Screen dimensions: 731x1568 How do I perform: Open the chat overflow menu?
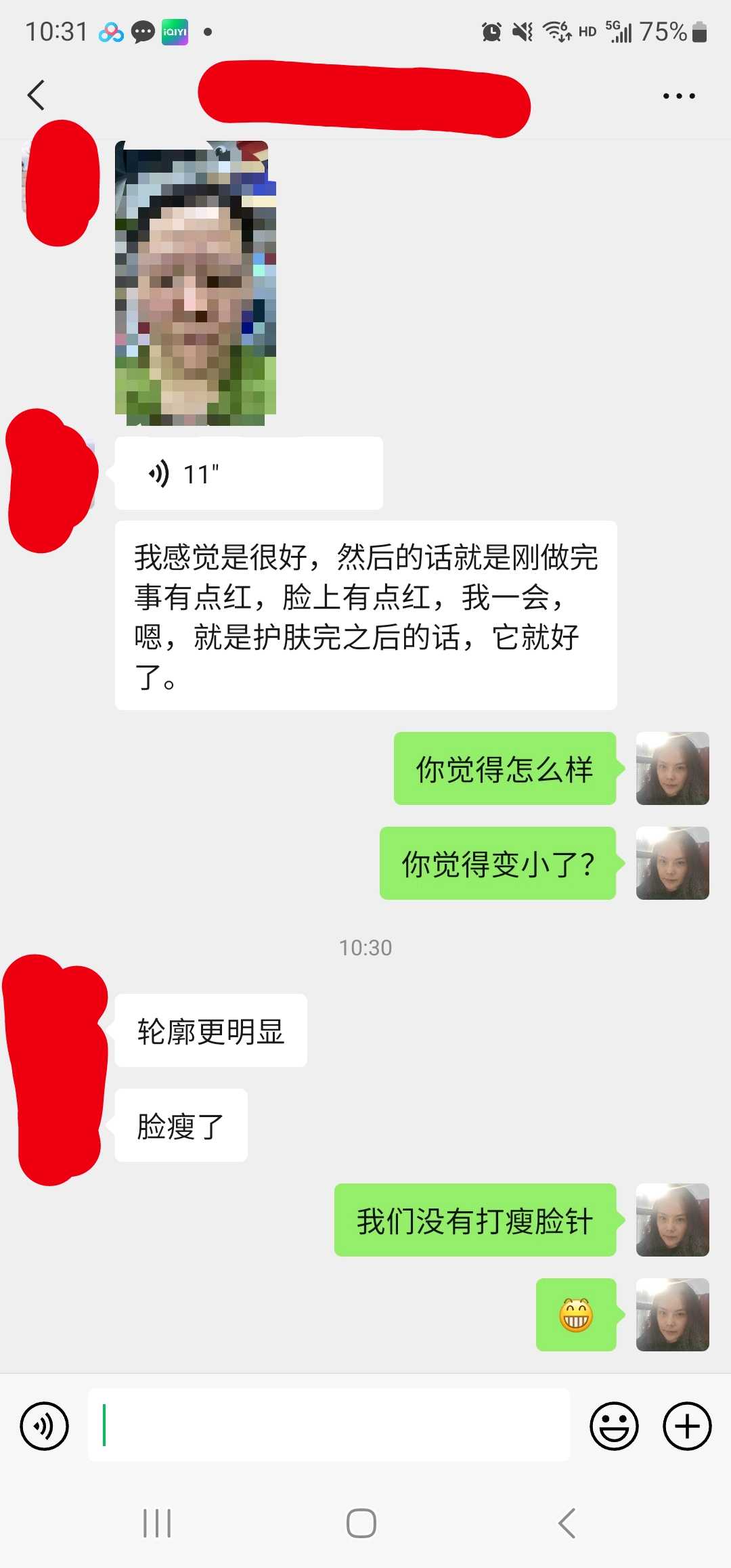point(679,96)
